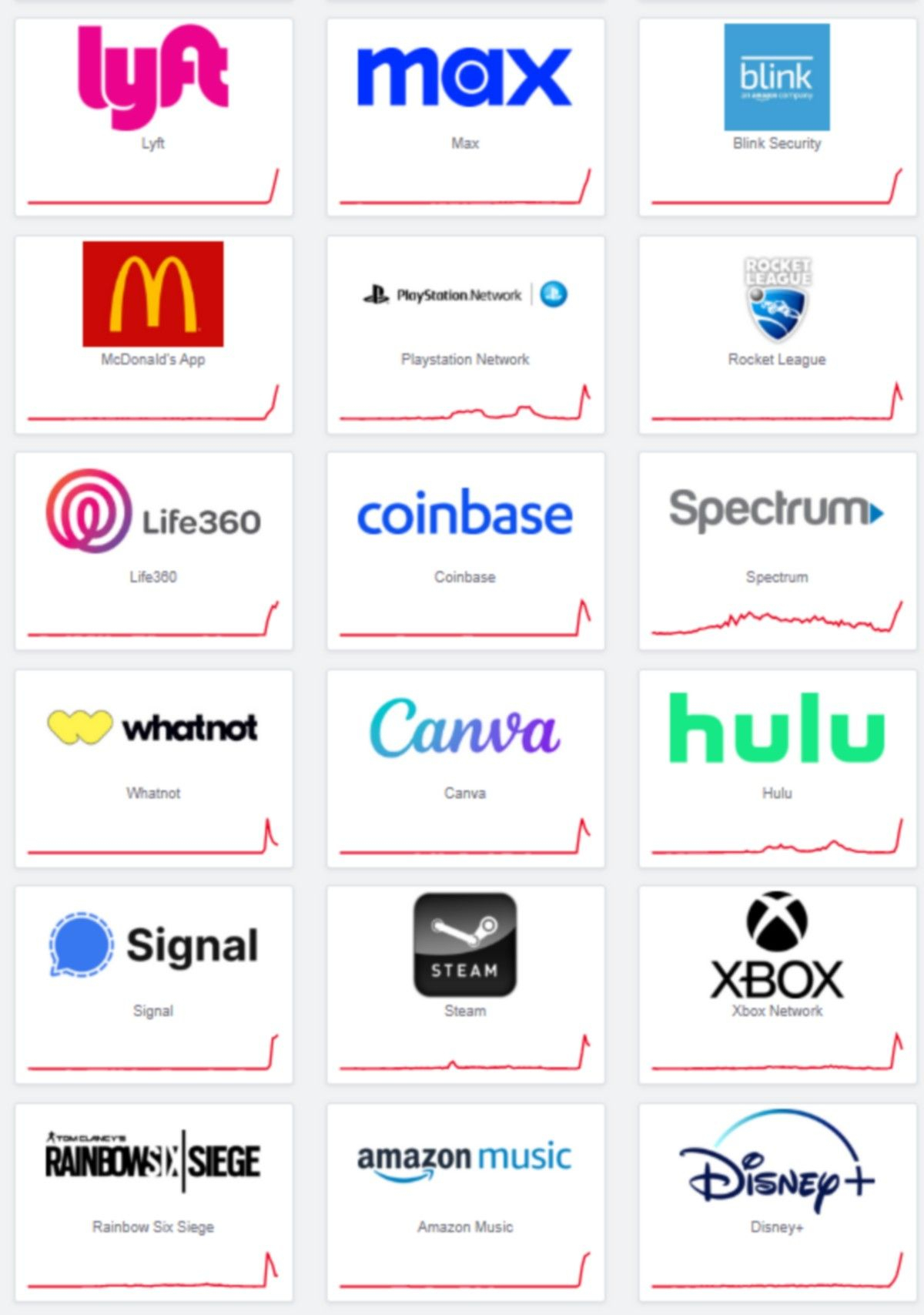Open the Amazon Music card
Image resolution: width=924 pixels, height=1315 pixels.
click(465, 1202)
